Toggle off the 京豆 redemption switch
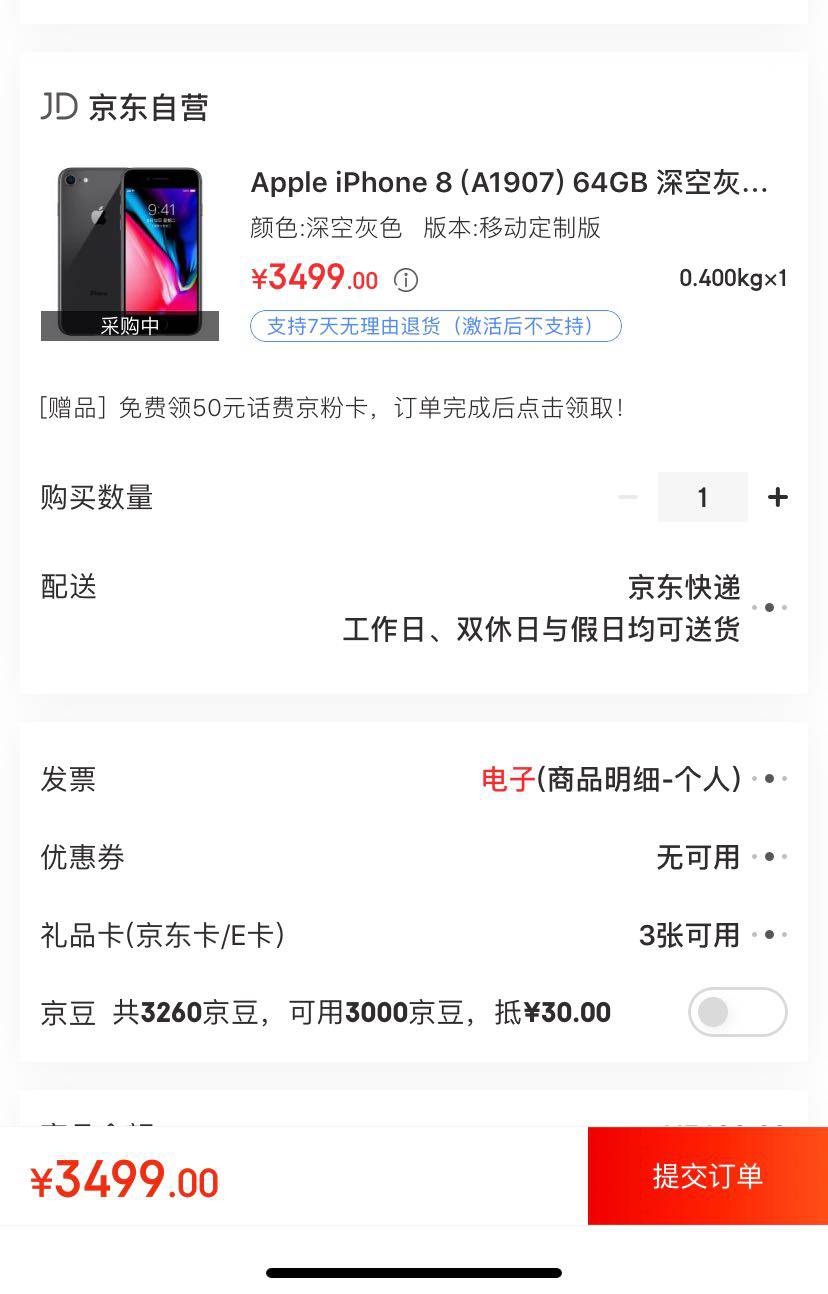The image size is (828, 1294). [x=737, y=1012]
